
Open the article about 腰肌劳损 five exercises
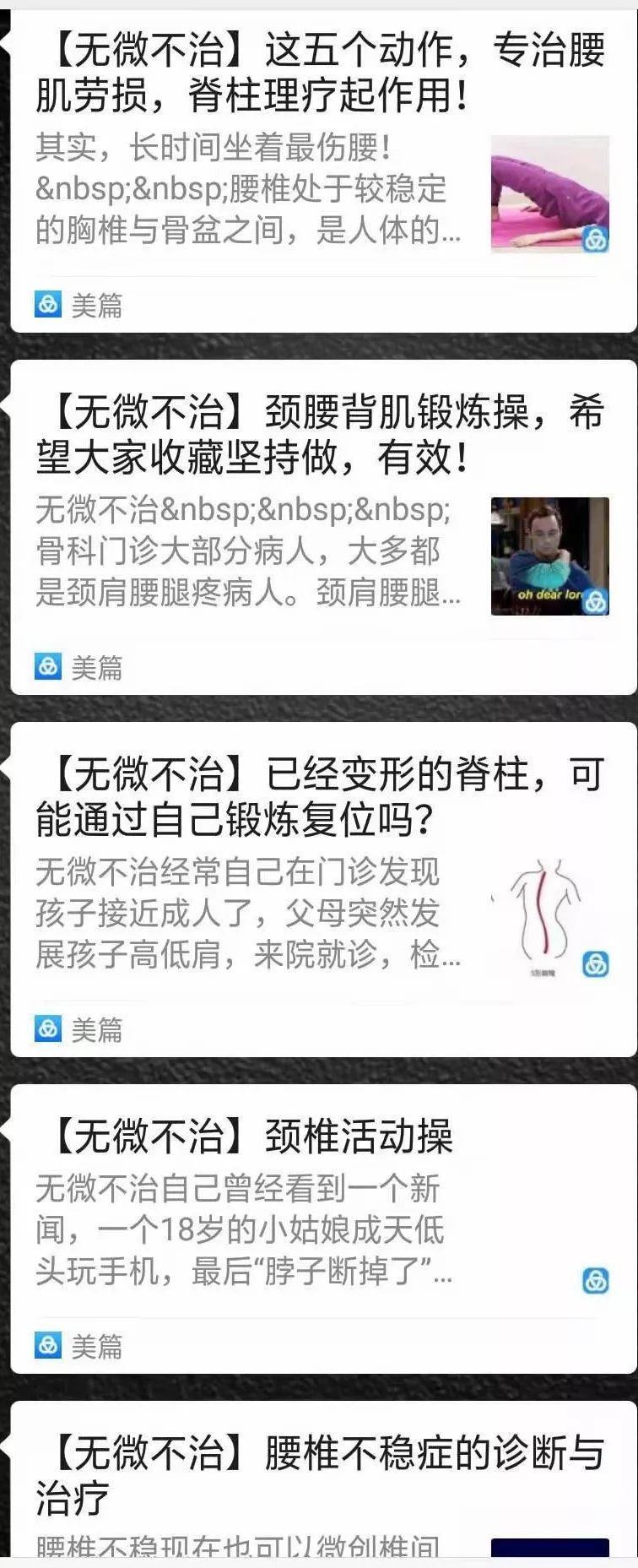click(x=319, y=72)
